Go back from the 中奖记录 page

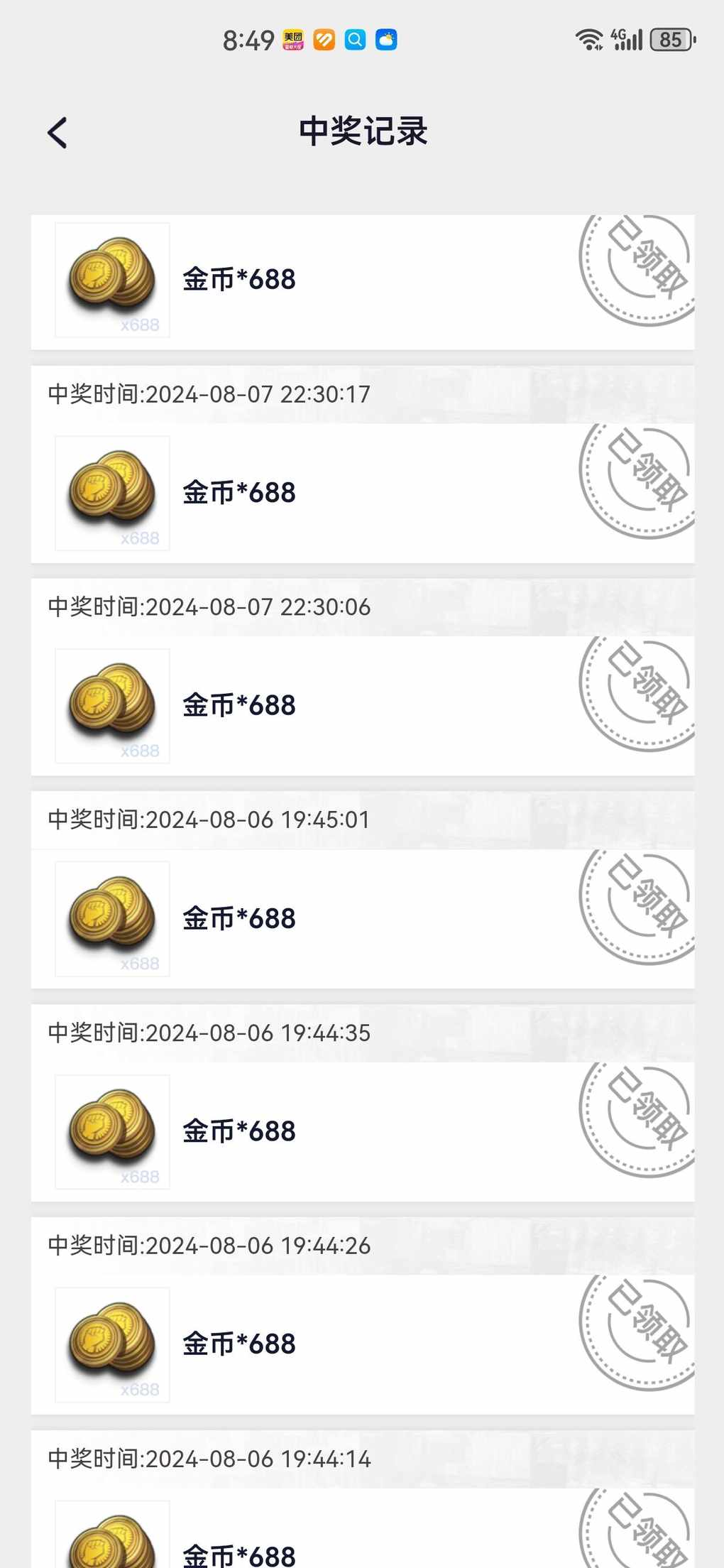point(57,133)
